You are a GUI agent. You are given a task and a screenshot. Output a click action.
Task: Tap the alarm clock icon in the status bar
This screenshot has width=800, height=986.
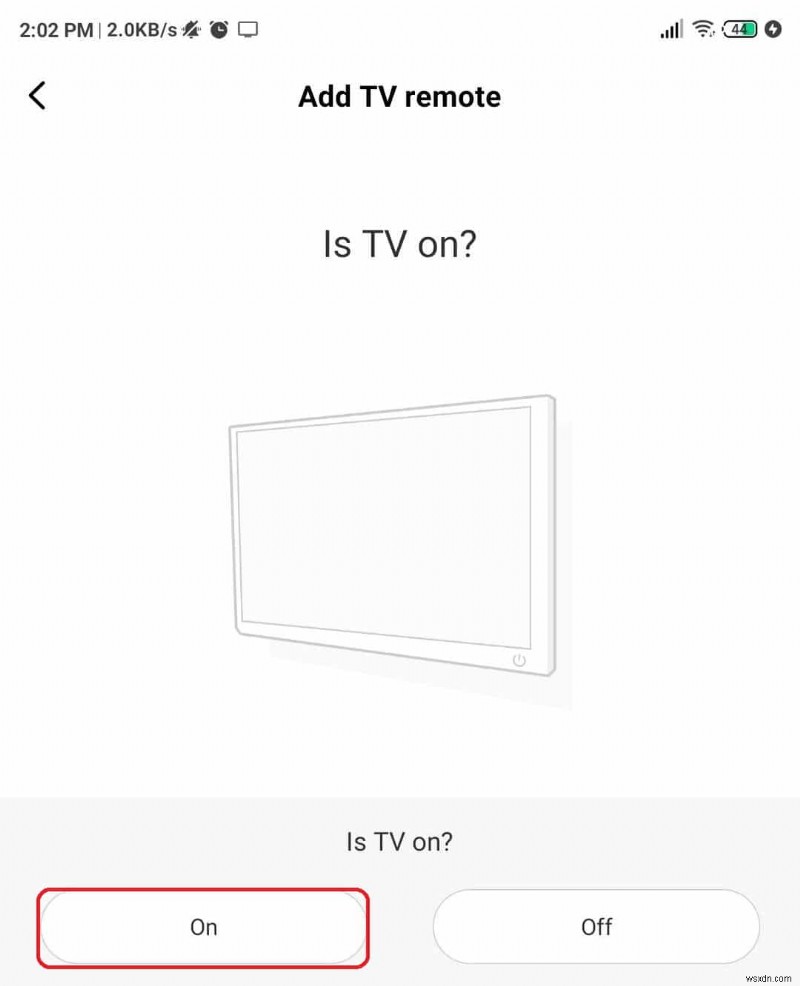(x=220, y=30)
